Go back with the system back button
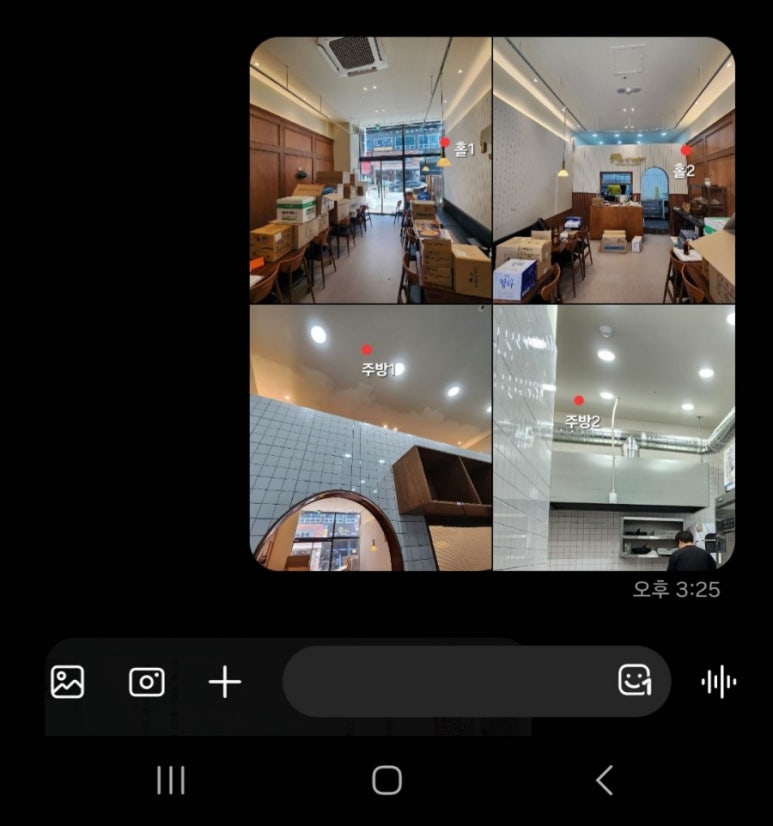 (603, 780)
